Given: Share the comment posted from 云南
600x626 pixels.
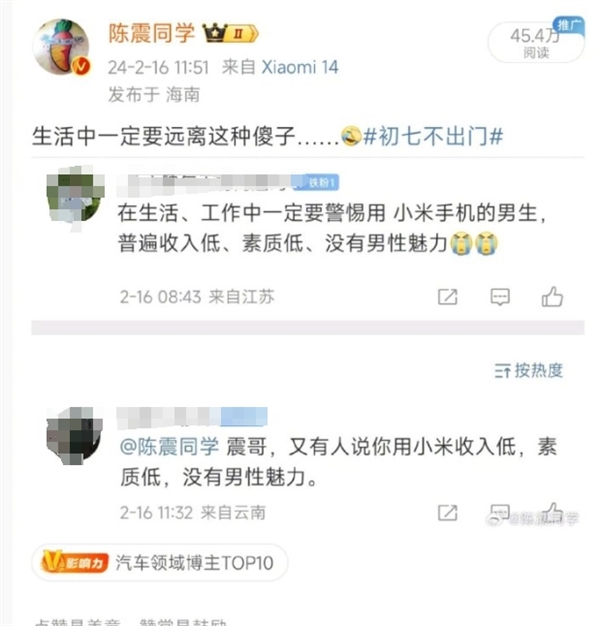Looking at the screenshot, I should 448,513.
